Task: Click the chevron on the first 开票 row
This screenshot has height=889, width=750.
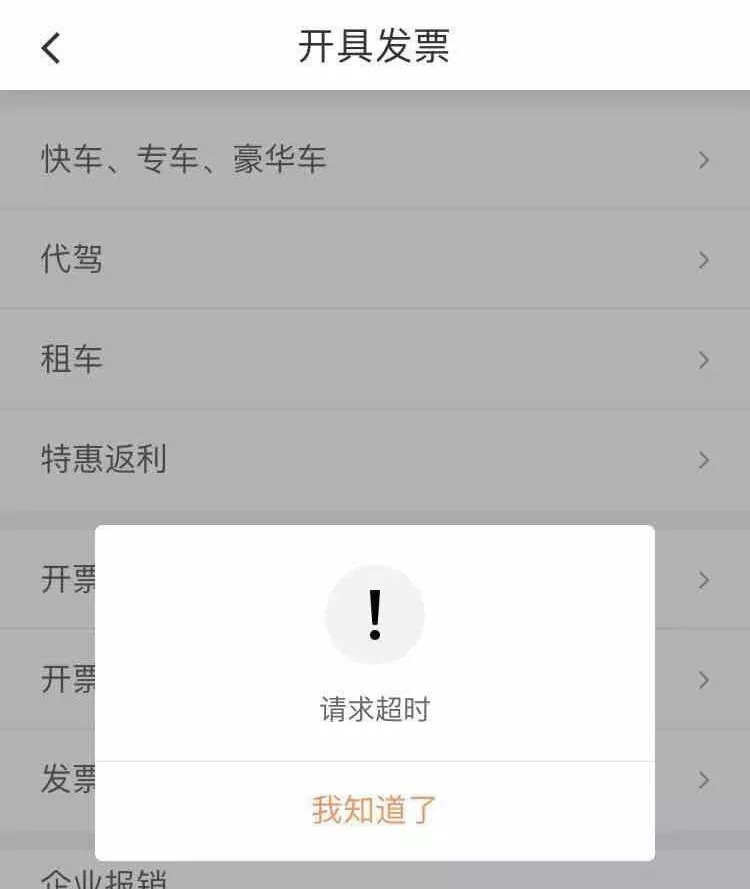Action: point(703,580)
